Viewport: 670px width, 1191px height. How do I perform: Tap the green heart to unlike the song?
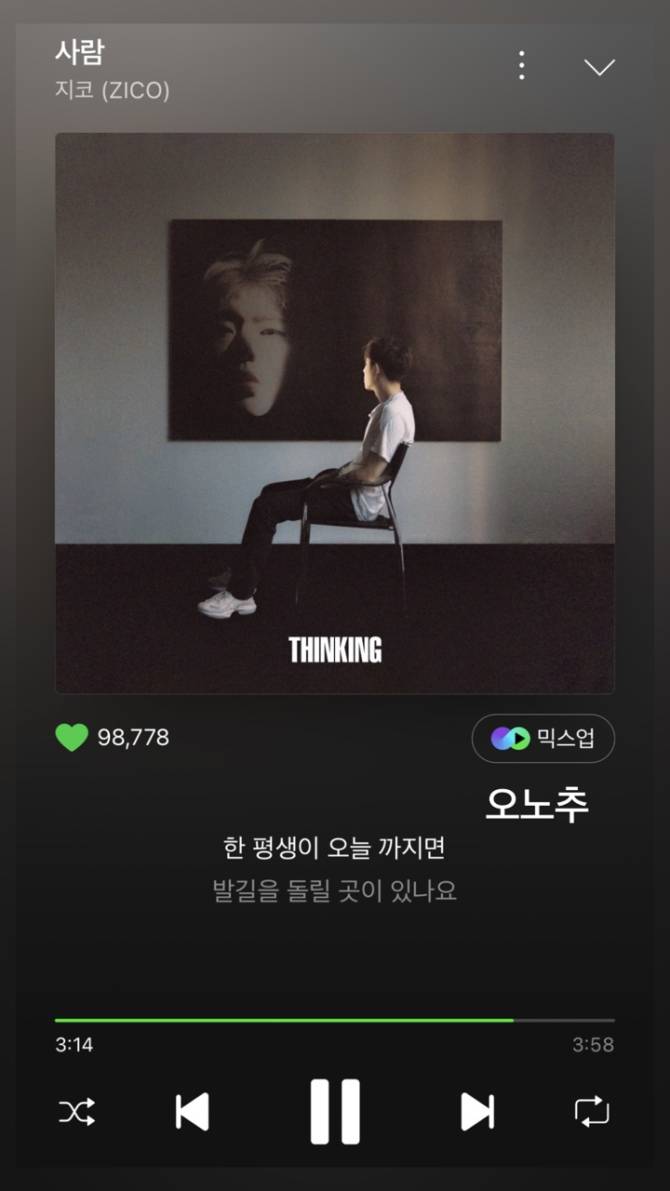coord(72,738)
